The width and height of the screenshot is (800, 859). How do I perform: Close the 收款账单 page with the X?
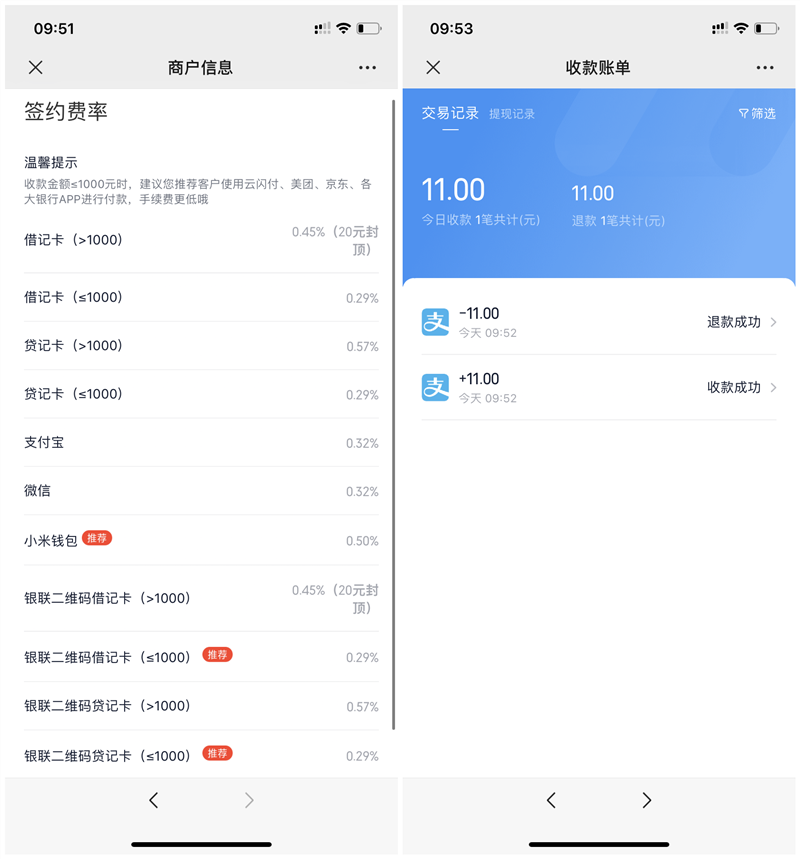pyautogui.click(x=433, y=67)
